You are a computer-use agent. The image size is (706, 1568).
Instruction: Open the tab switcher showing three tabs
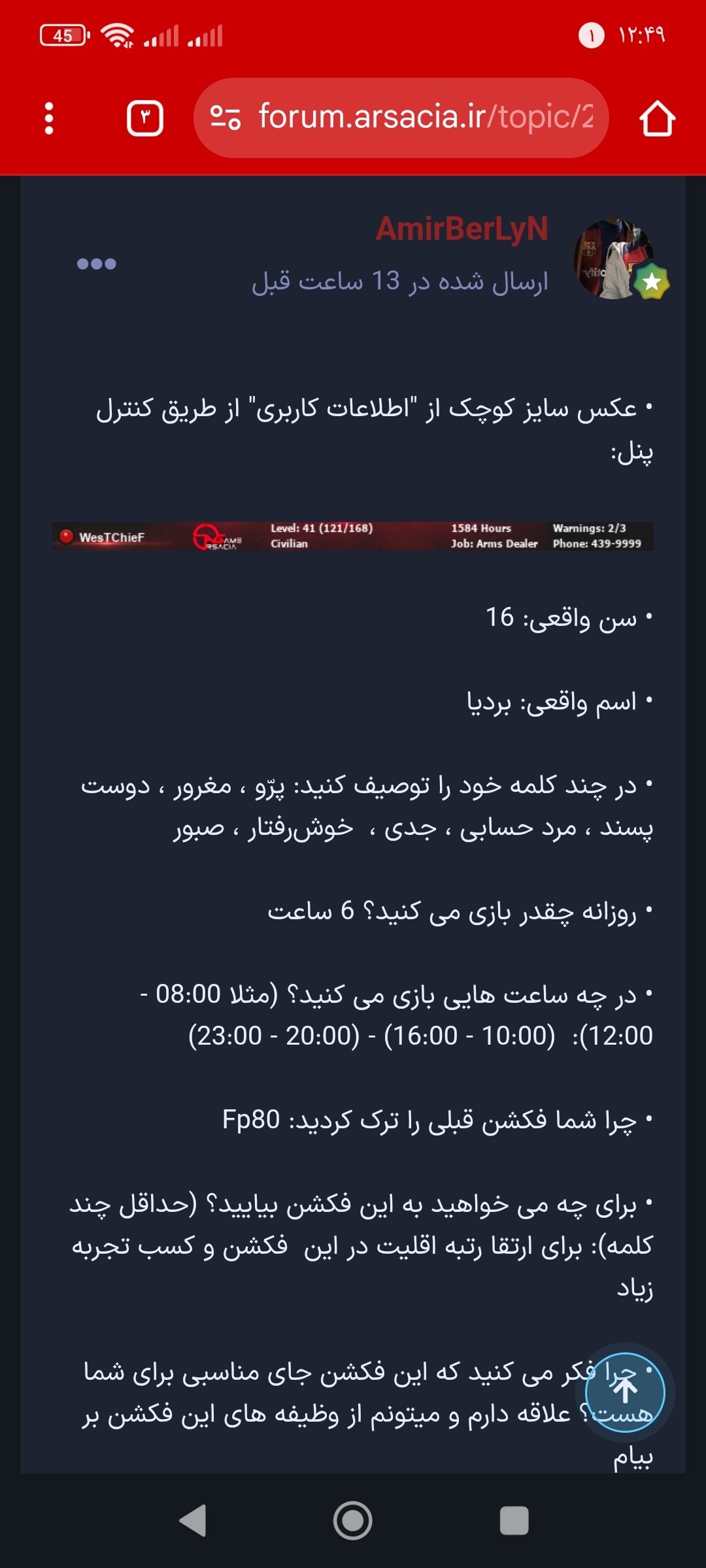pos(144,118)
